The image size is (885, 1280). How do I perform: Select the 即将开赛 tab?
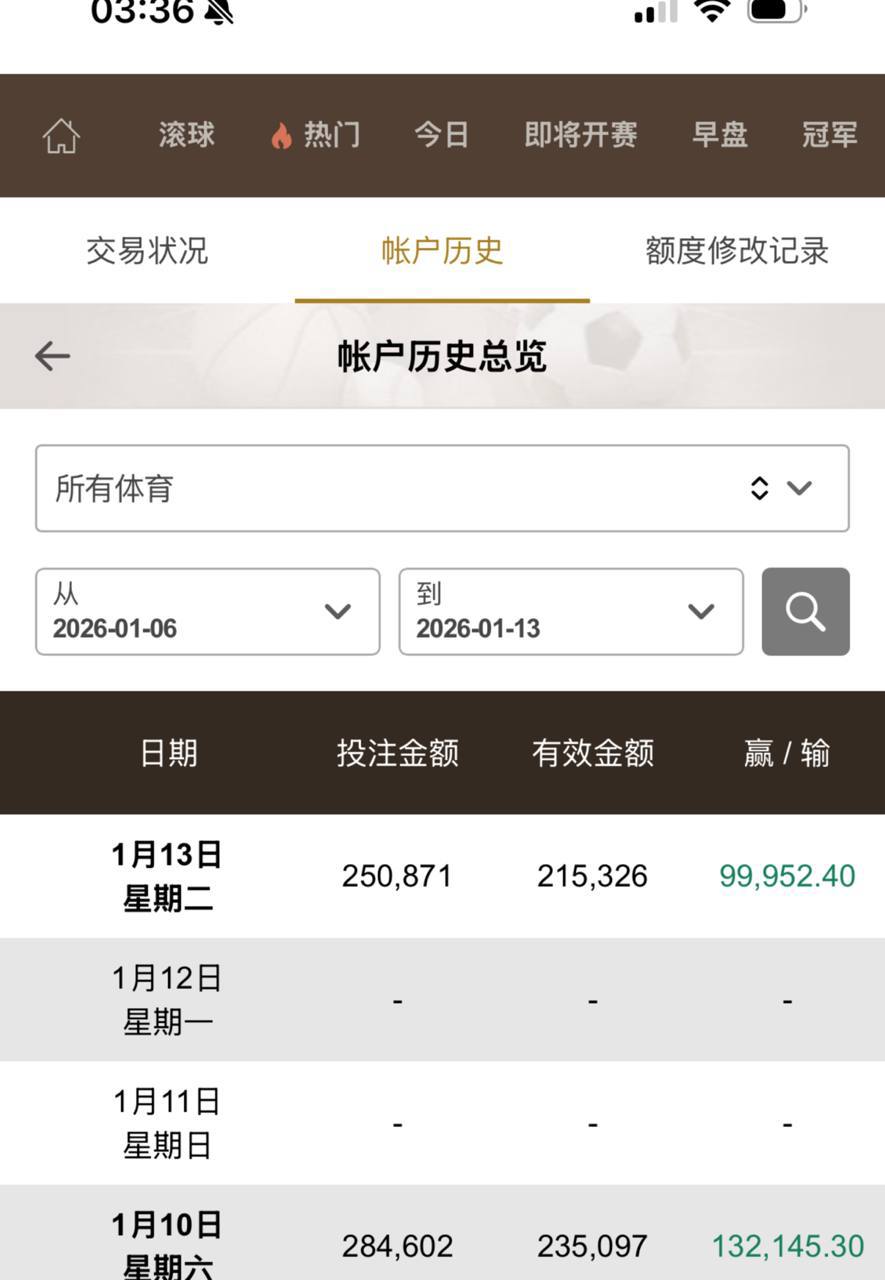[x=581, y=135]
